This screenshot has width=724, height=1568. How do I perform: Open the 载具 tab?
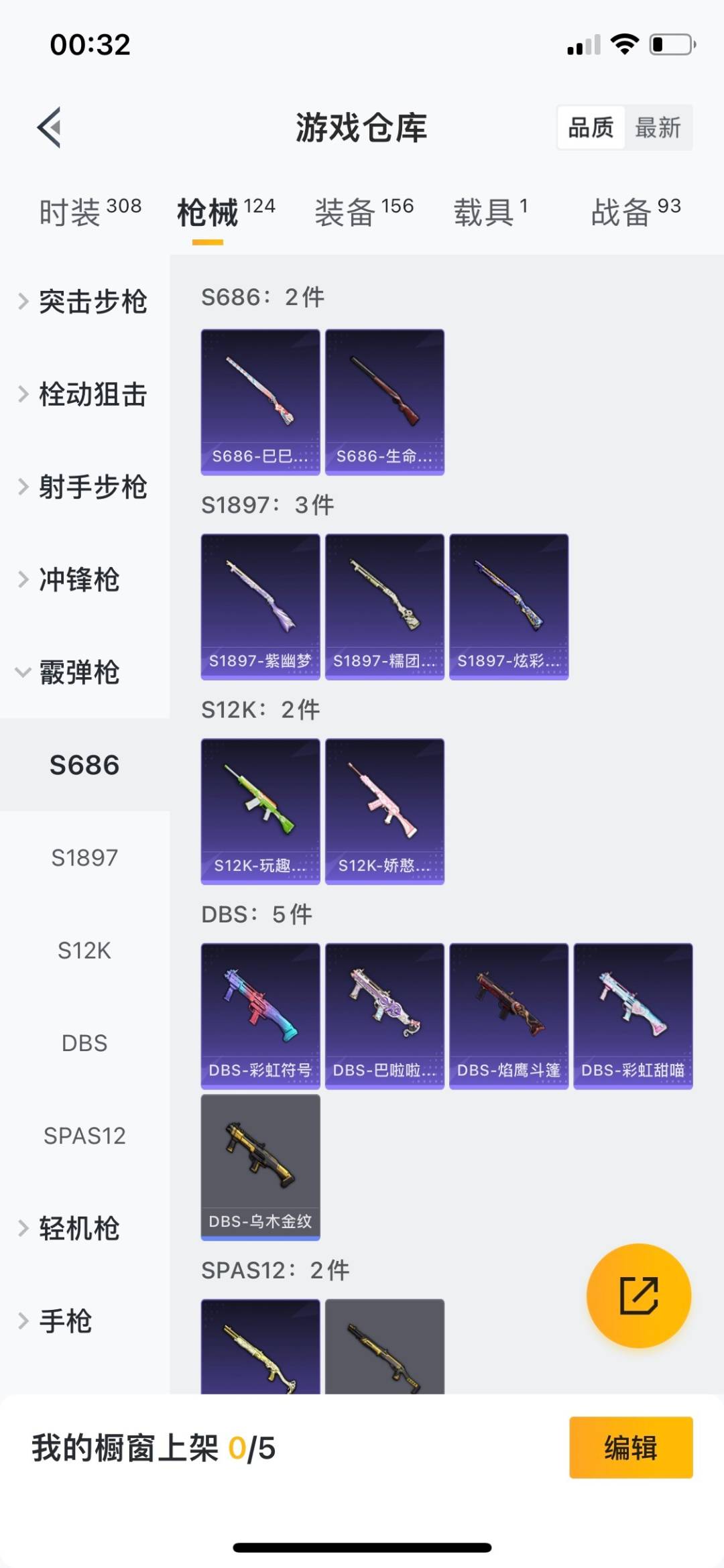pos(490,212)
